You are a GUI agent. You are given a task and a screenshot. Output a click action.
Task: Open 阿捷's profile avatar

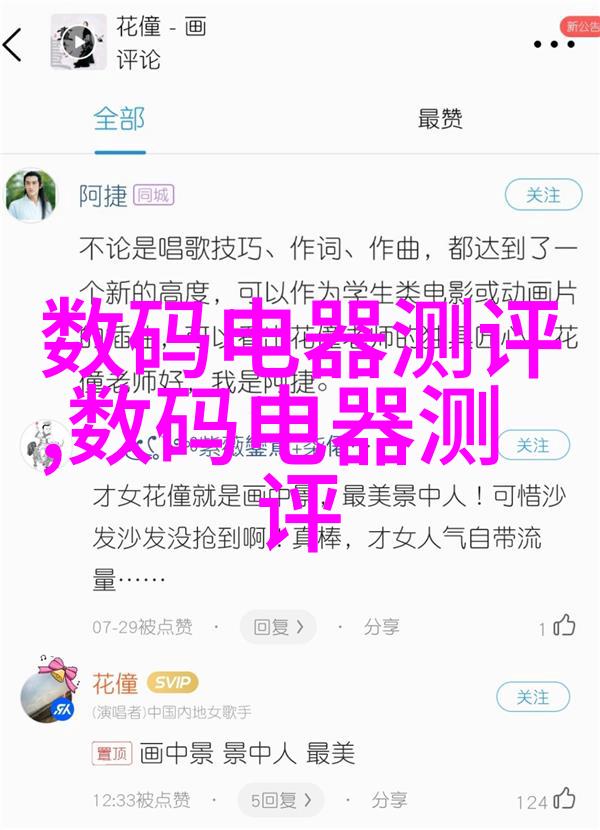coord(31,195)
